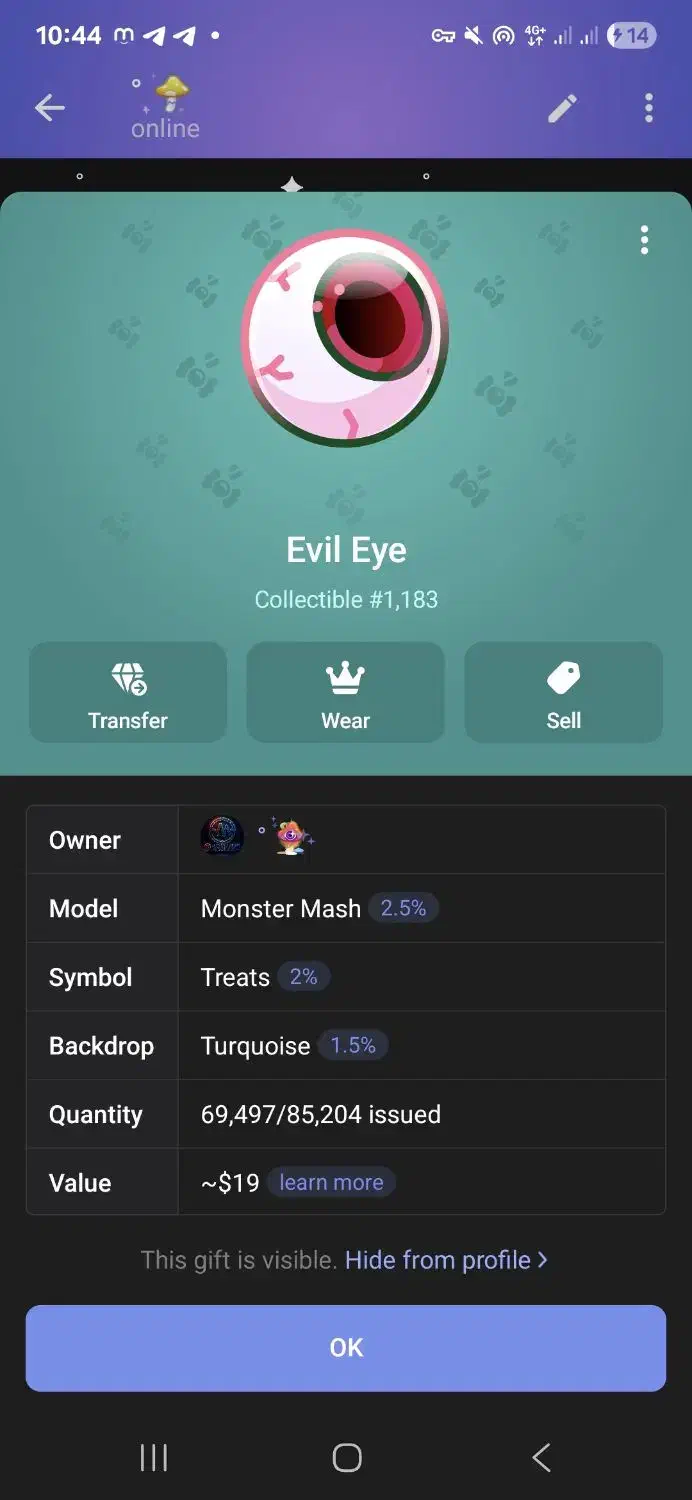Viewport: 692px width, 1500px height.
Task: Sell the Evil Eye gift
Action: [x=563, y=693]
